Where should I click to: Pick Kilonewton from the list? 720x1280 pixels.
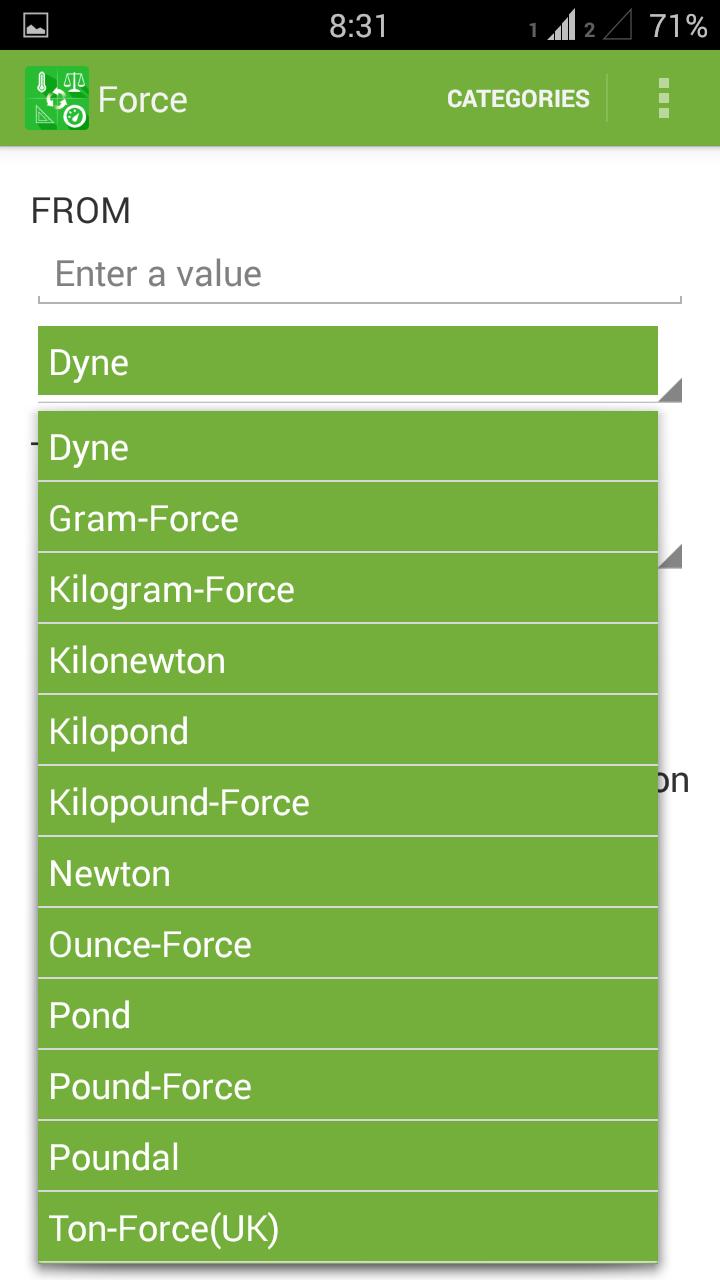[x=347, y=660]
